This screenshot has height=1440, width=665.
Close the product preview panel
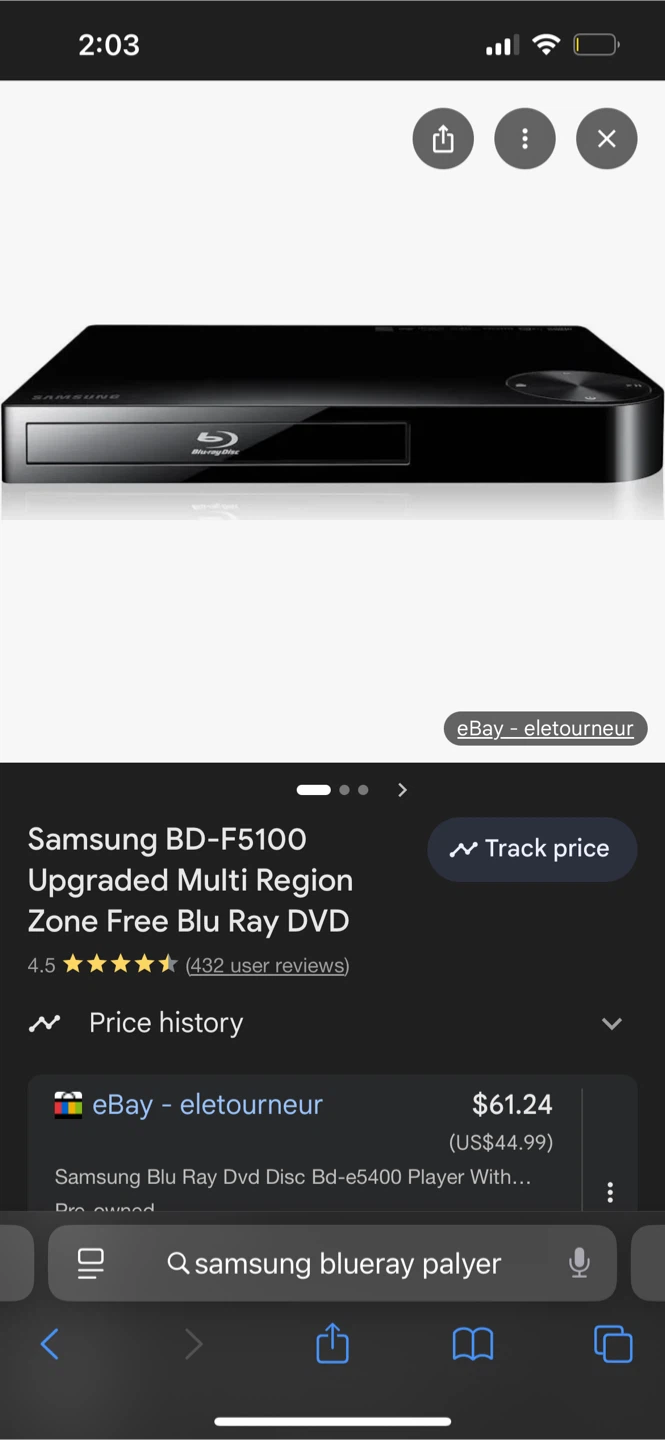coord(606,139)
